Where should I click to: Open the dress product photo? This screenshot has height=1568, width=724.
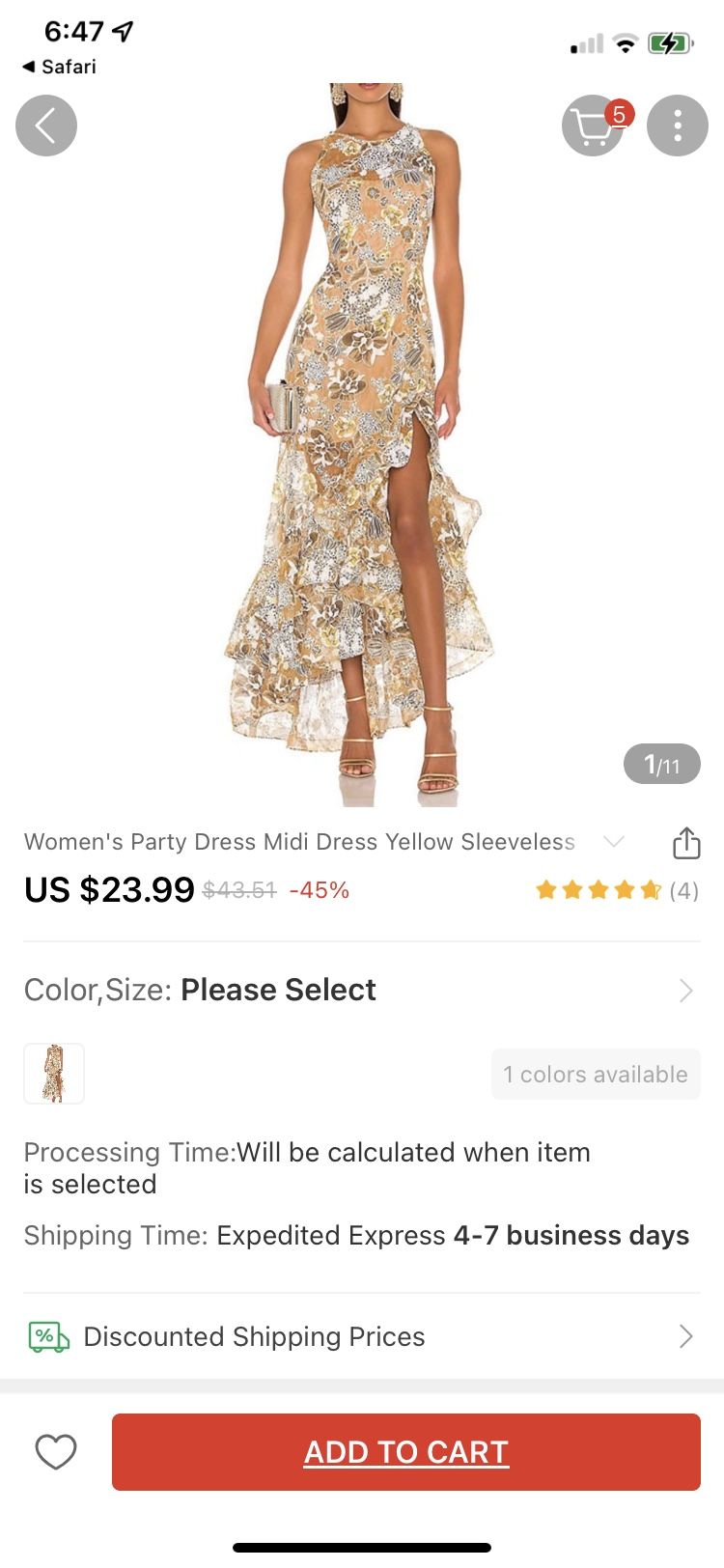tap(362, 444)
